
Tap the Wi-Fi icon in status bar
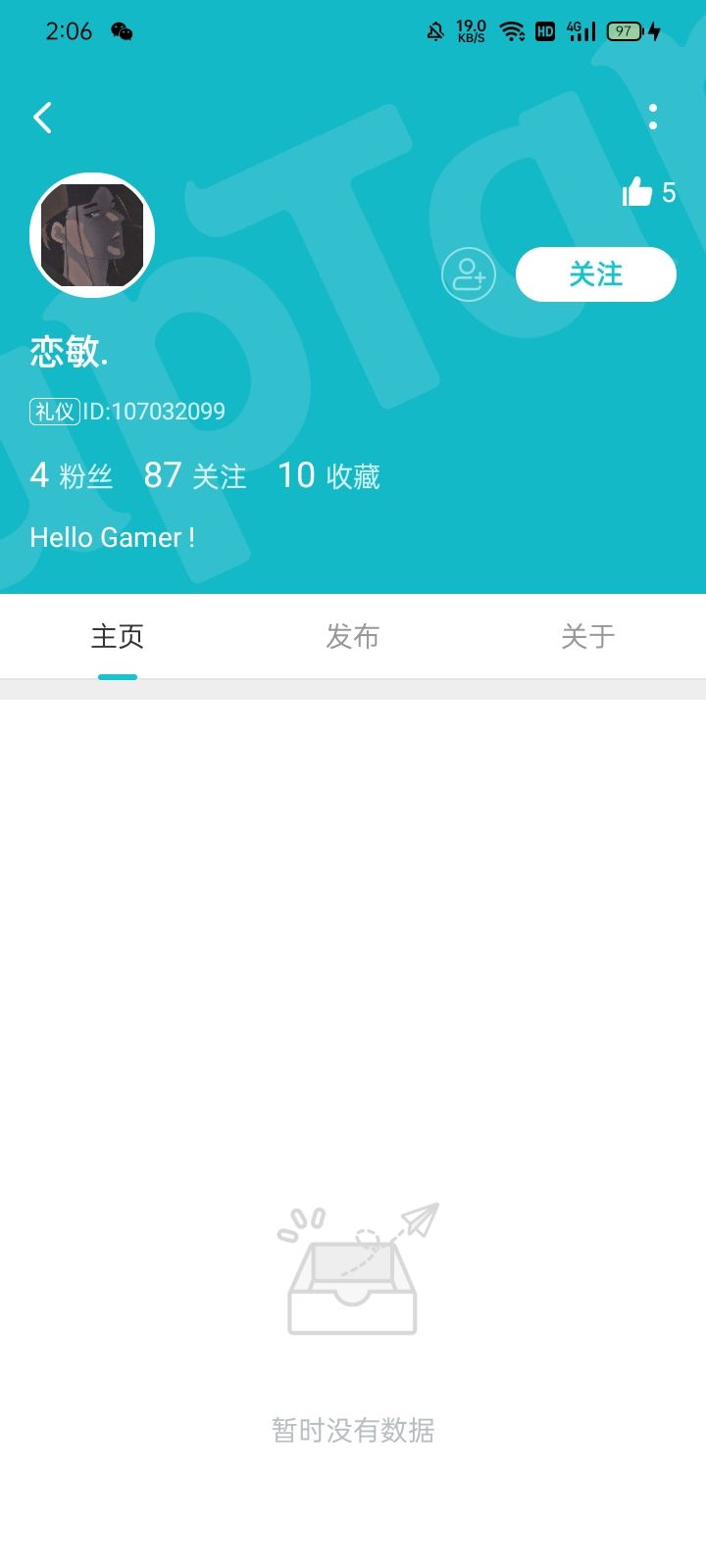click(x=512, y=31)
